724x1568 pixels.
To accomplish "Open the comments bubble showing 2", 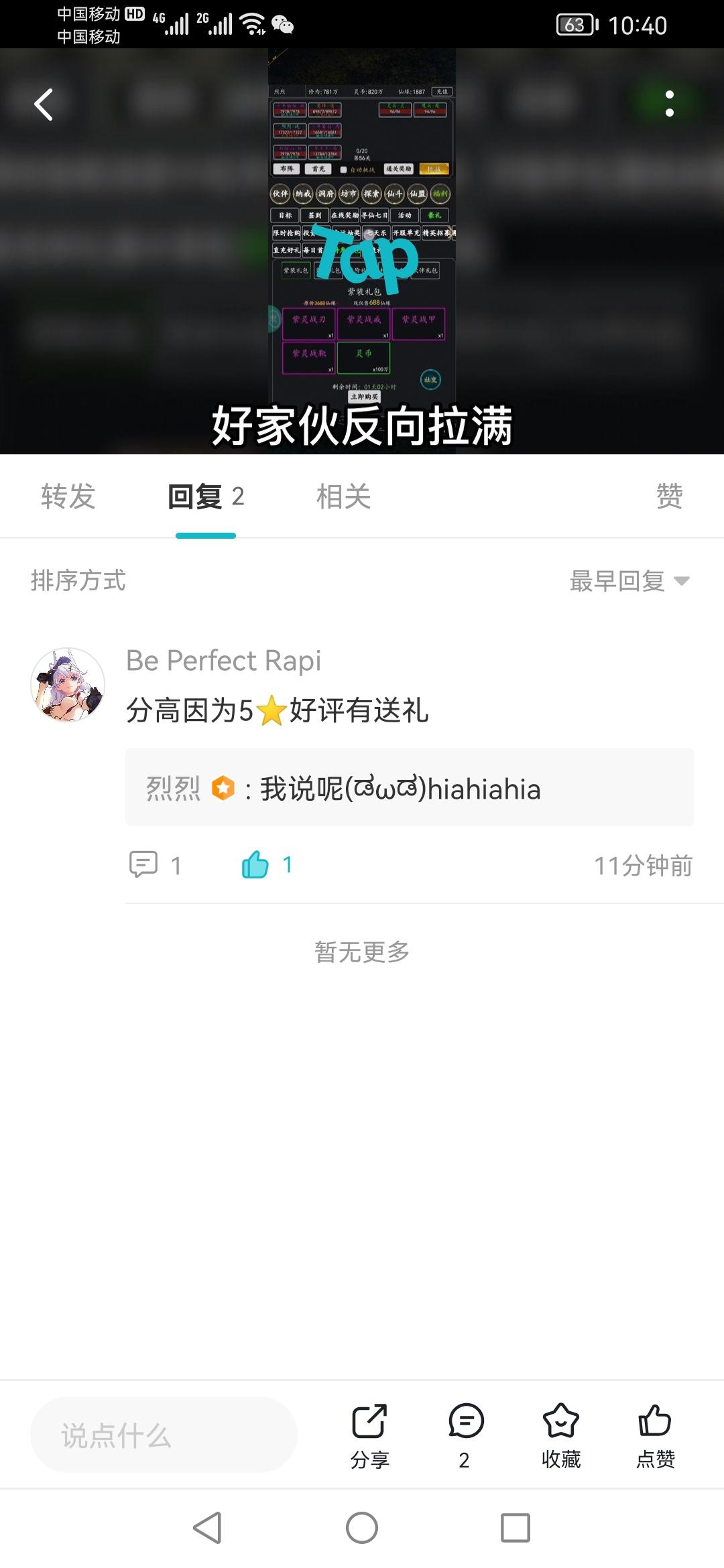I will 465,1436.
